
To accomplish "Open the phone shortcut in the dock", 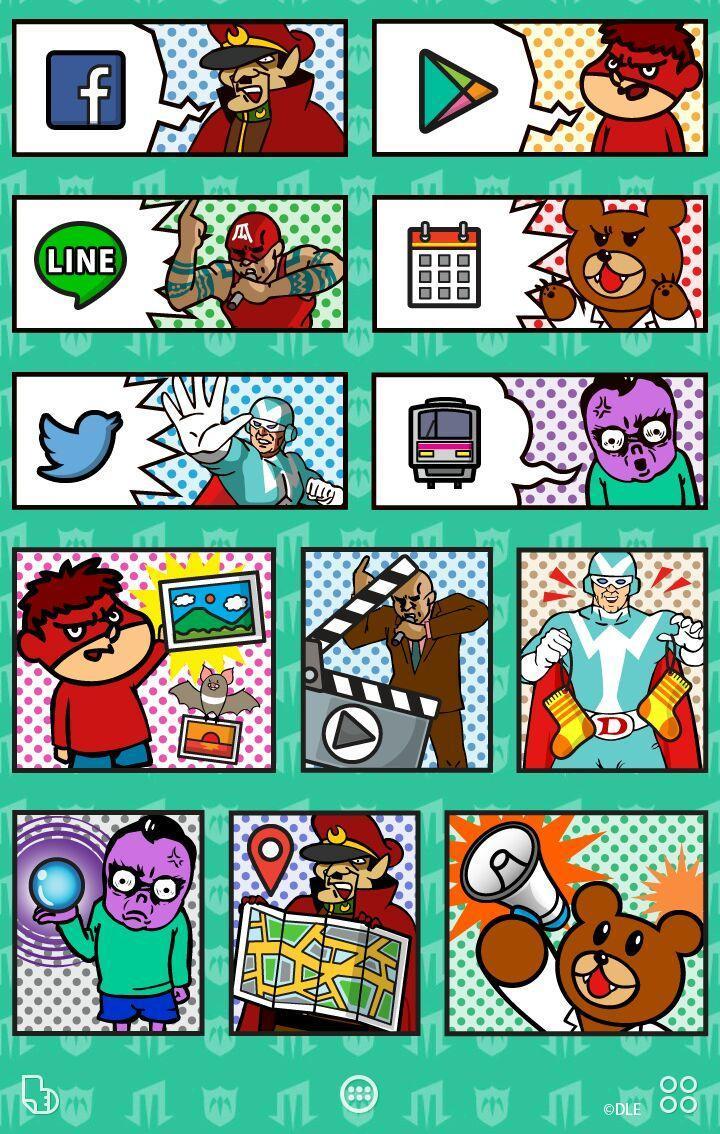I will coord(42,1095).
